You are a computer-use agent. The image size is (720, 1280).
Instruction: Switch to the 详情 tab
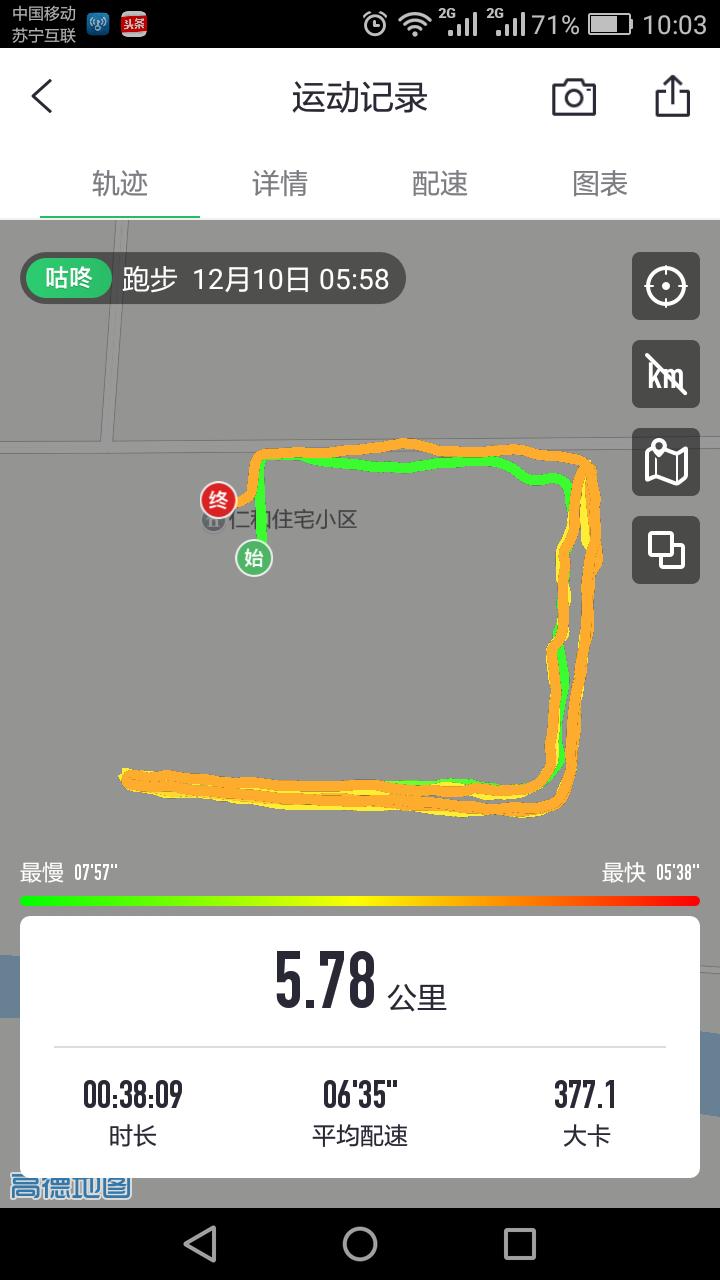[280, 184]
